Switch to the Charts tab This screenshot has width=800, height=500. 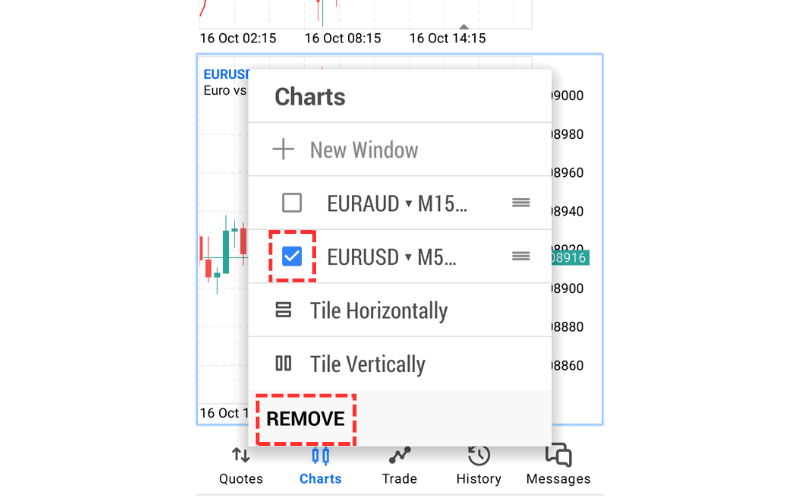point(320,466)
